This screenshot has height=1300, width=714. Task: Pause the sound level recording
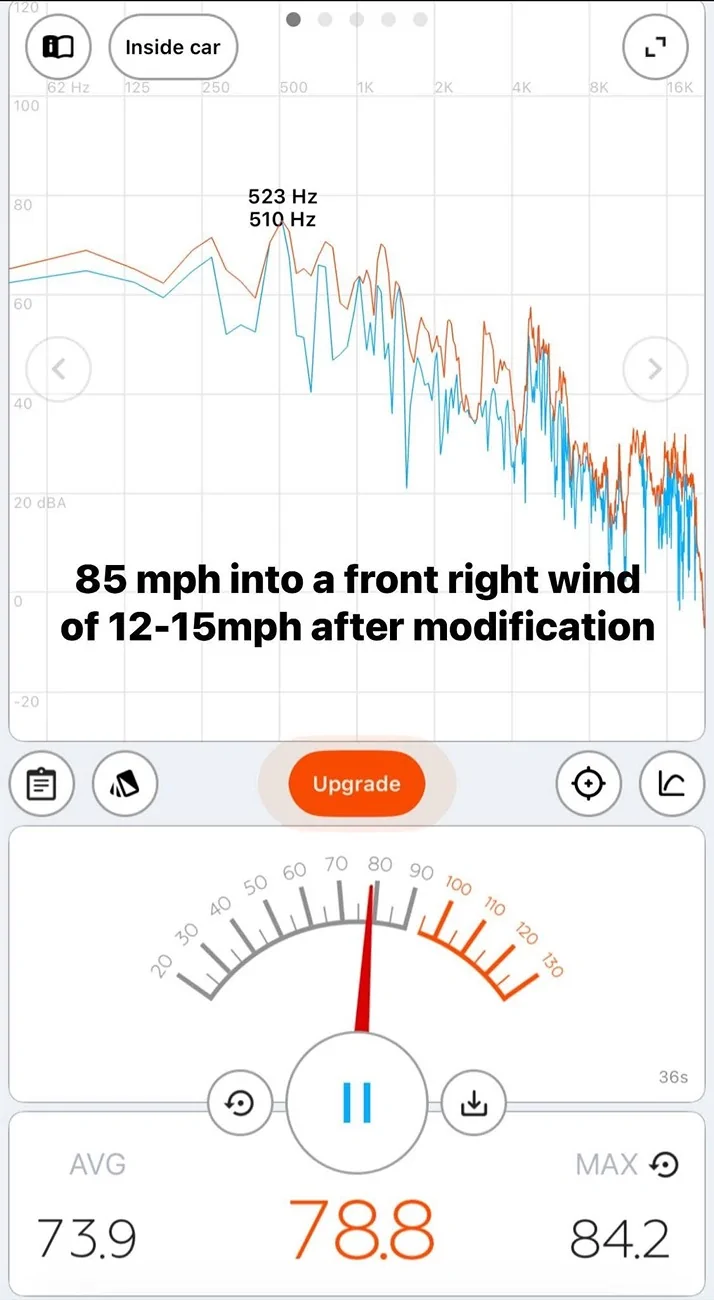(357, 1103)
